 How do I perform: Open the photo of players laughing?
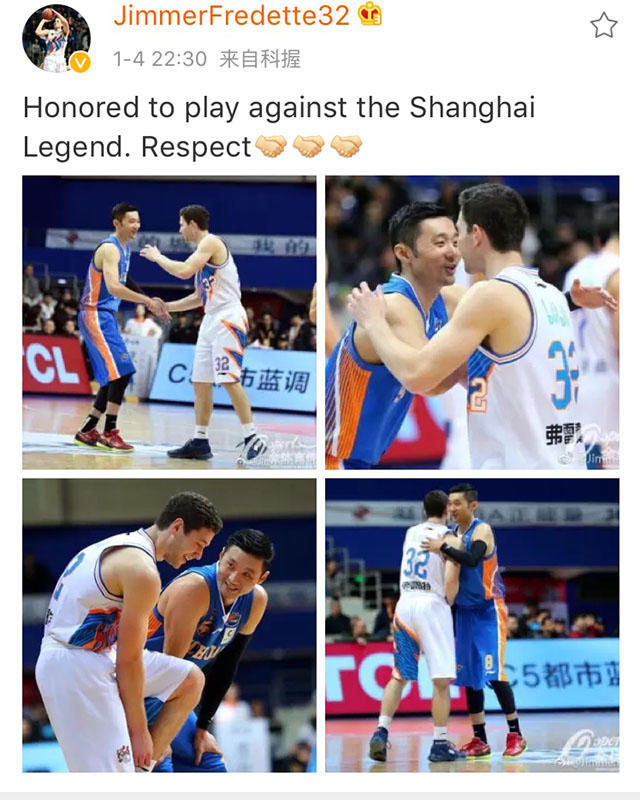pos(169,624)
